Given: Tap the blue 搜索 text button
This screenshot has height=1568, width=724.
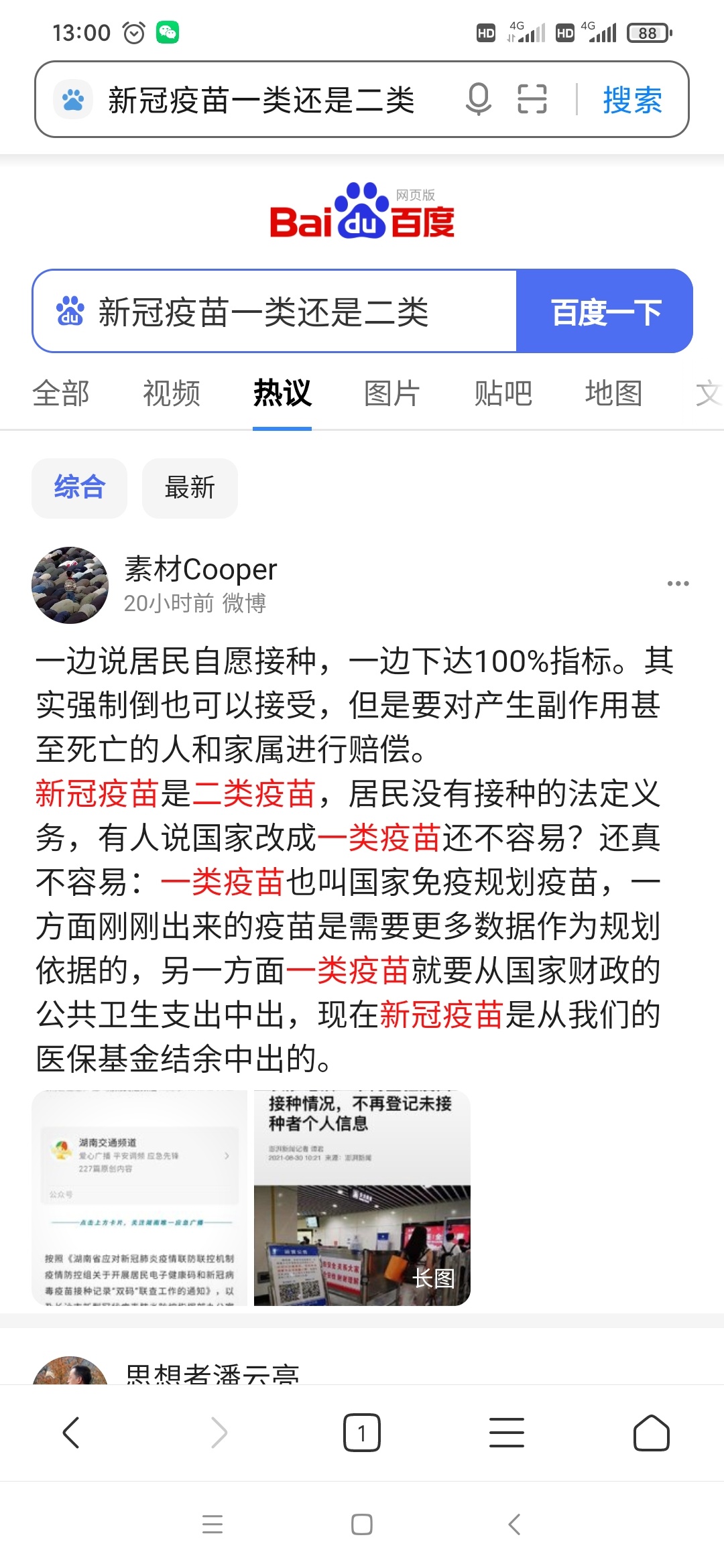Looking at the screenshot, I should point(632,101).
